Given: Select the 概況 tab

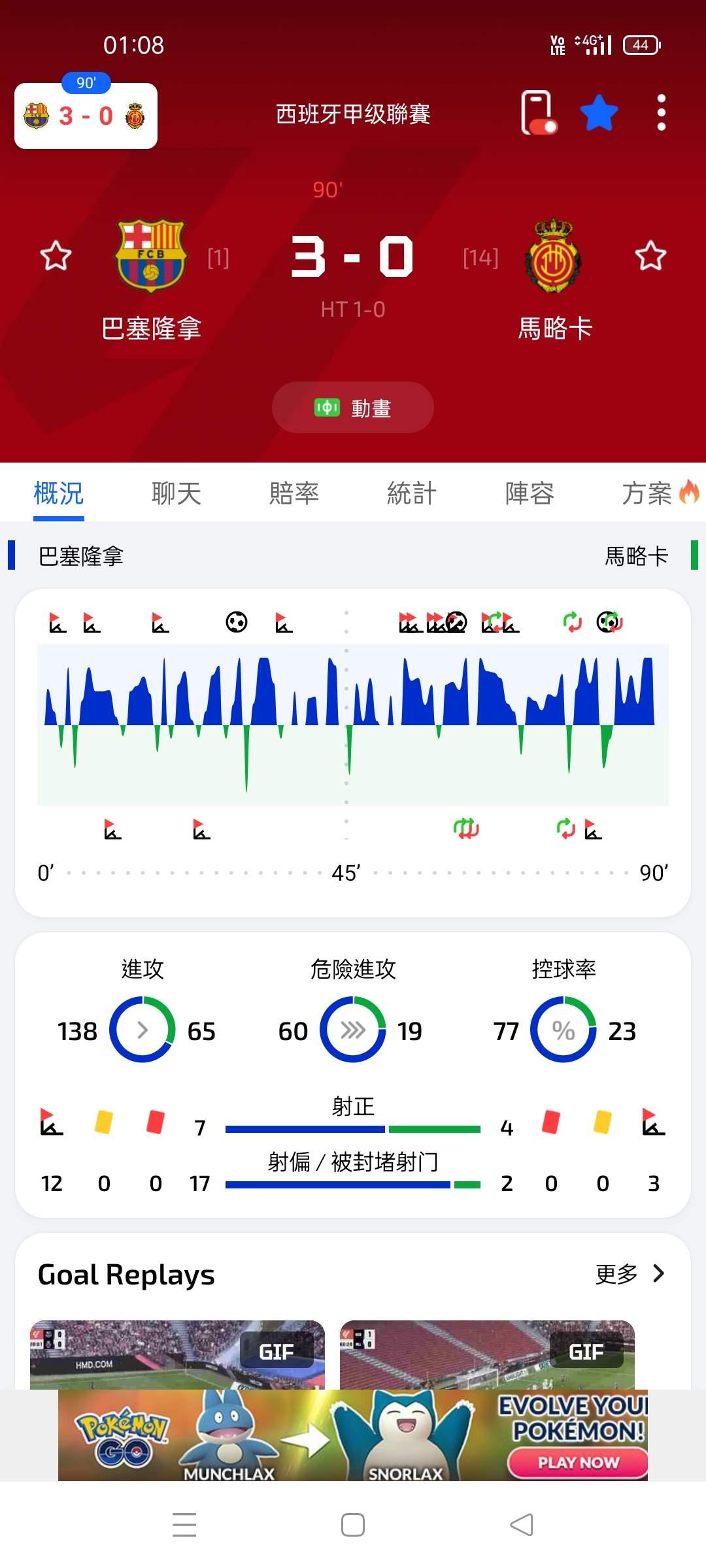Looking at the screenshot, I should pos(59,493).
